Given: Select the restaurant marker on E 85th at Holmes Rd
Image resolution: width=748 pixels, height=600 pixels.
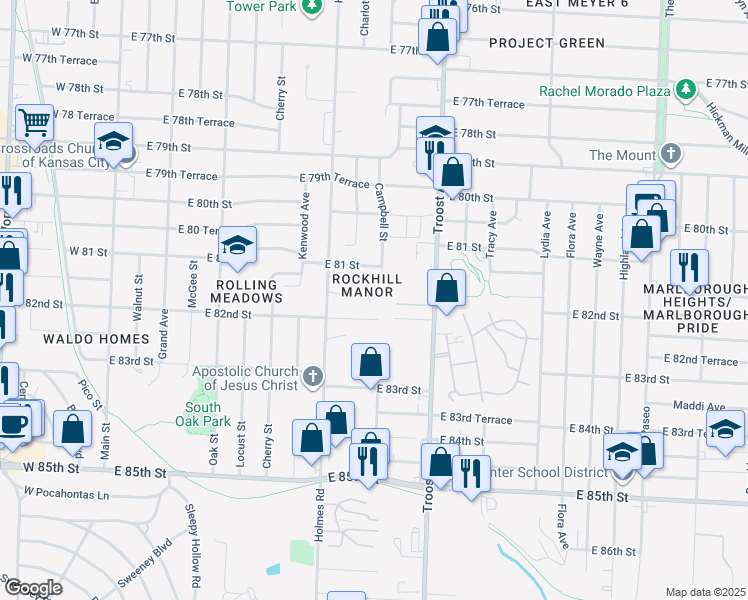Looking at the screenshot, I should tap(368, 463).
